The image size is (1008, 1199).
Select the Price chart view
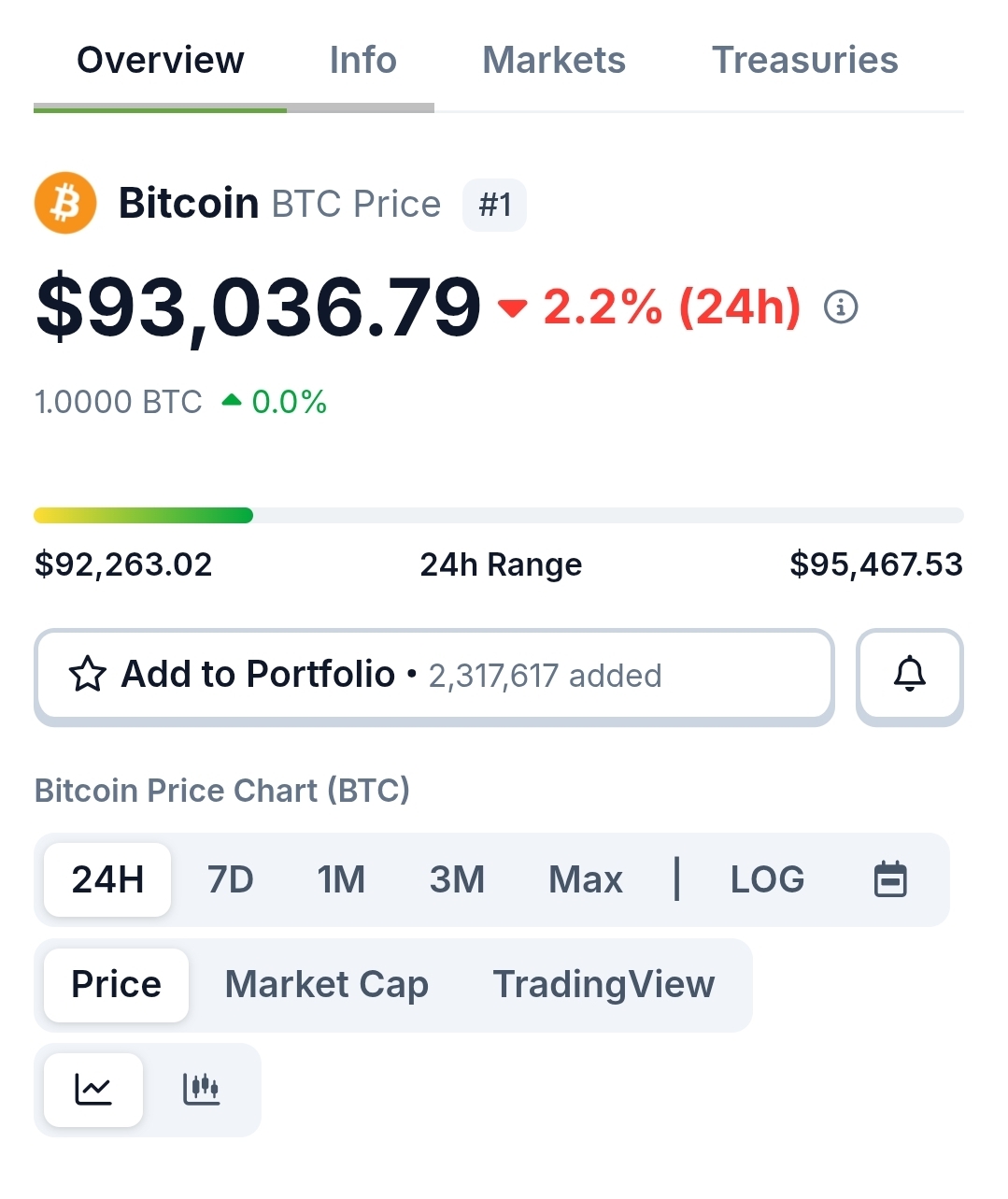pos(116,985)
